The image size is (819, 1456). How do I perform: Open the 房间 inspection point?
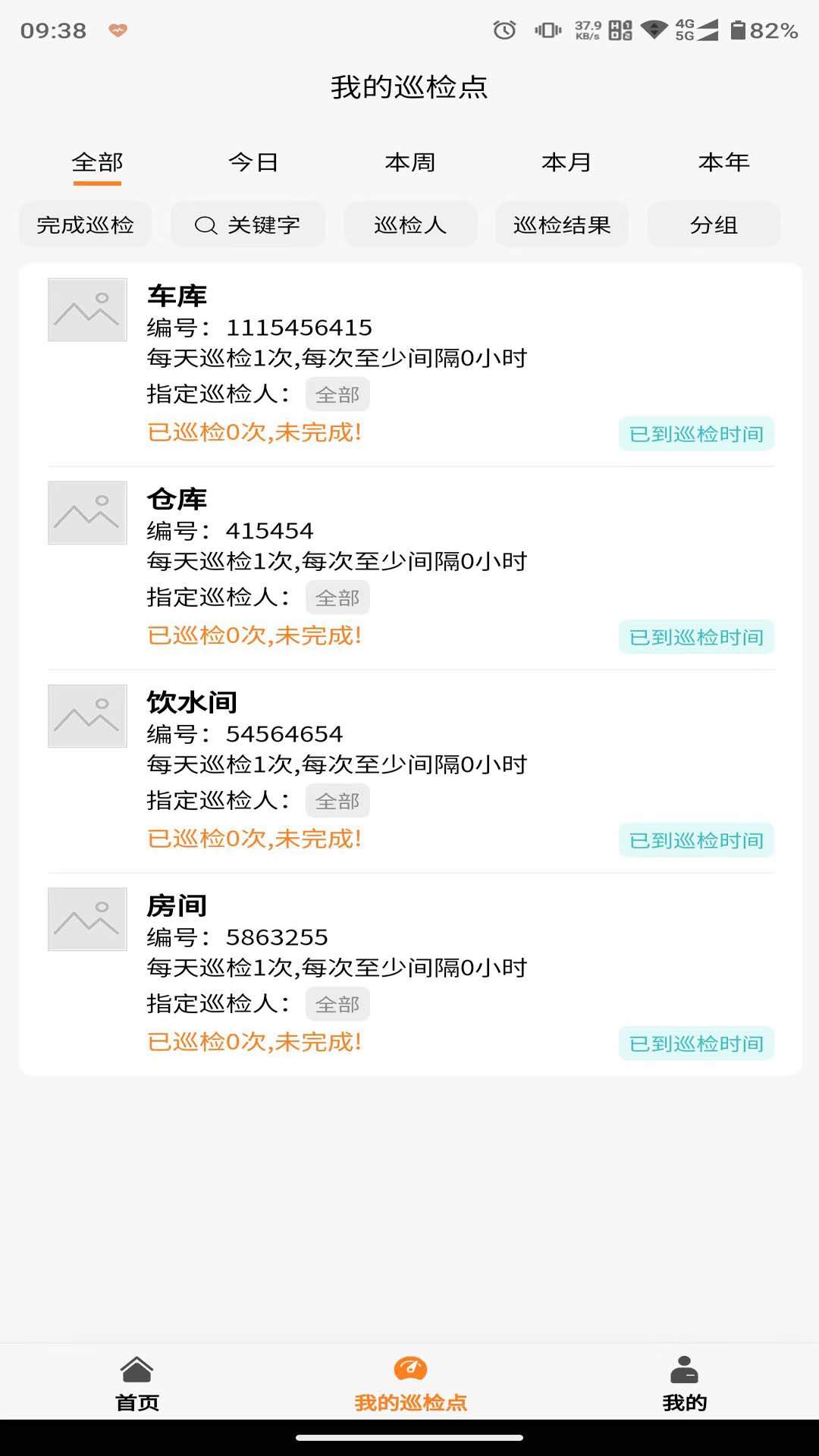point(177,905)
